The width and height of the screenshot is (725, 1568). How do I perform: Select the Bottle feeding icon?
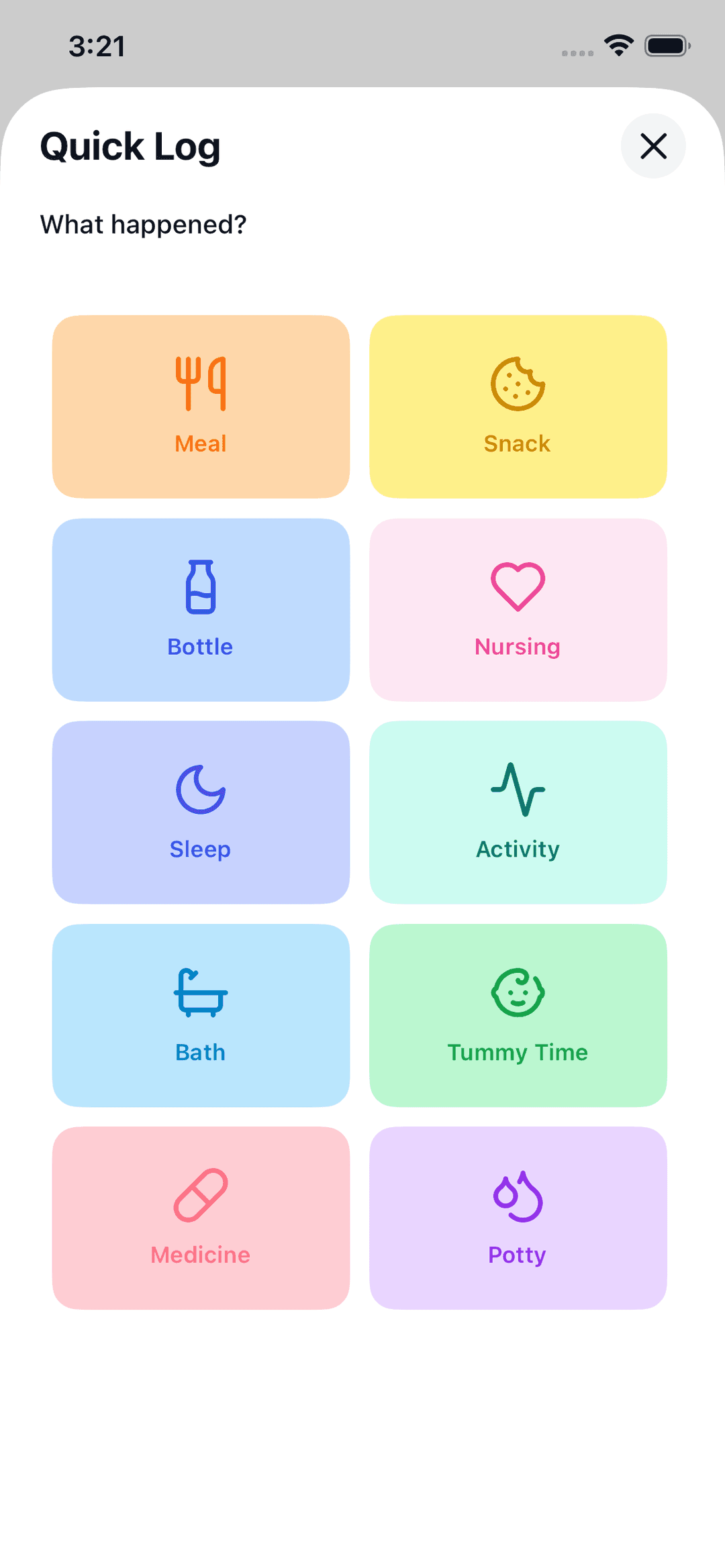[x=200, y=587]
